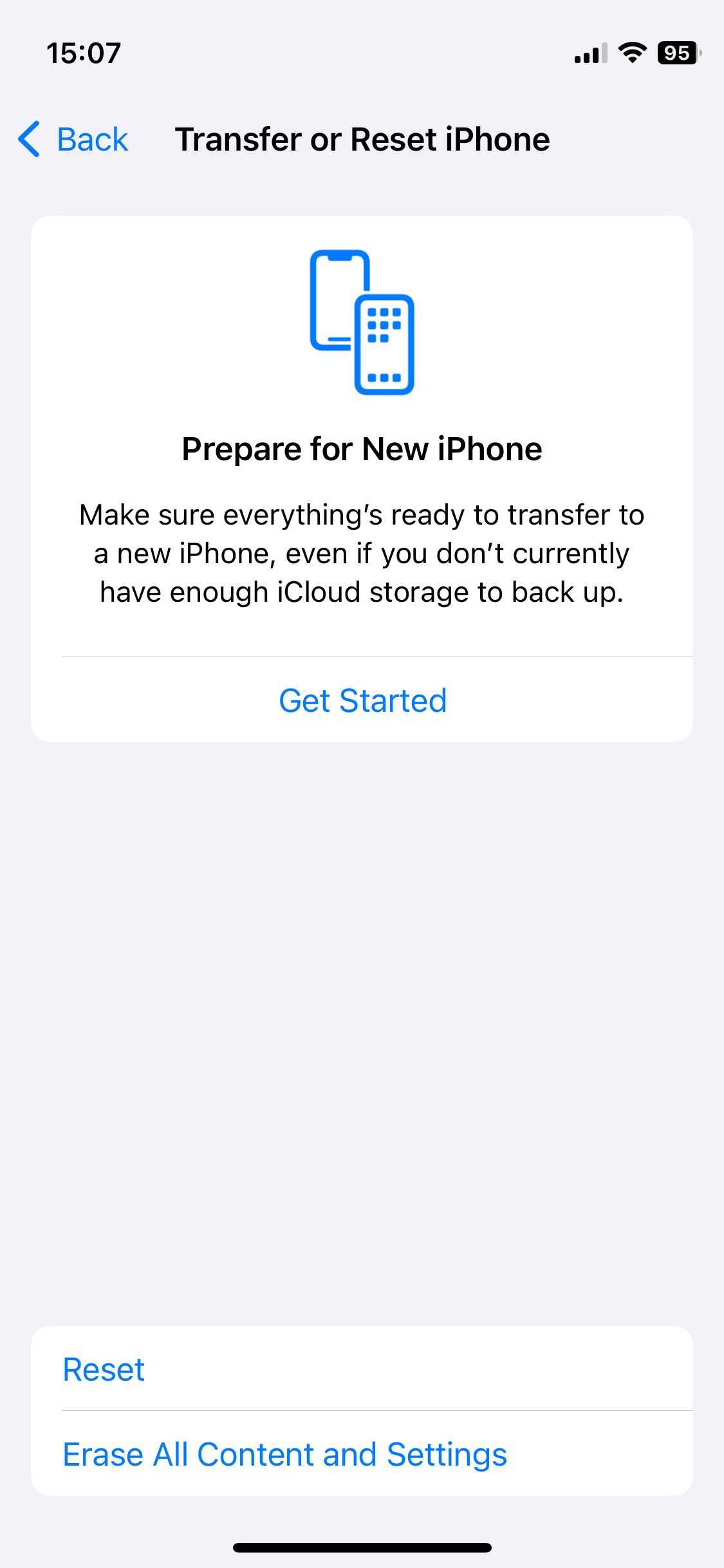Go back to the previous settings page
Screen dimensions: 724x1568
click(x=74, y=139)
